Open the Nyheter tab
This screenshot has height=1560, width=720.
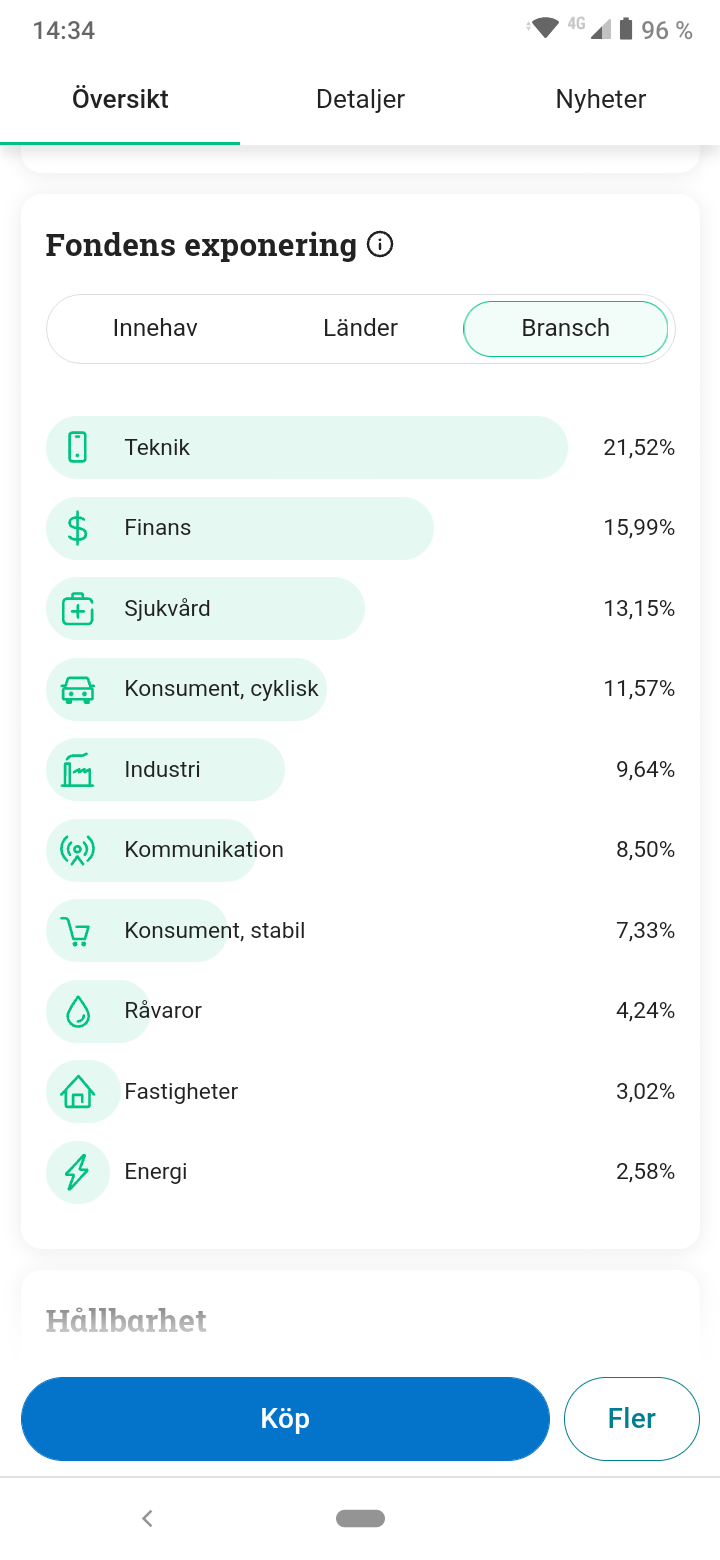[x=600, y=99]
